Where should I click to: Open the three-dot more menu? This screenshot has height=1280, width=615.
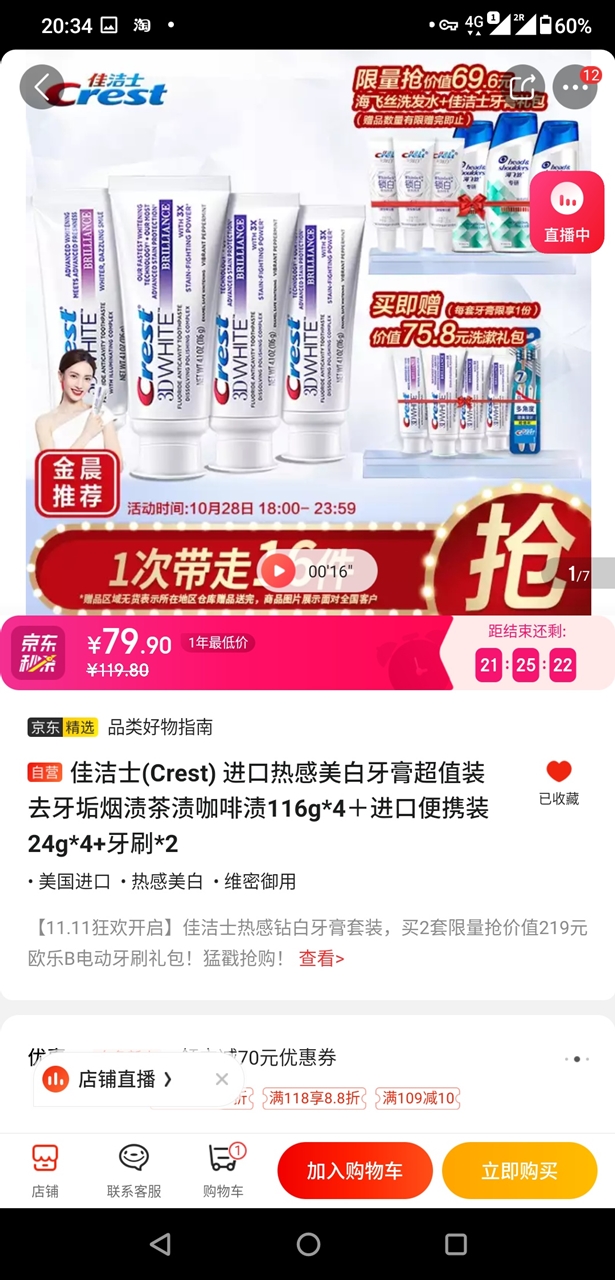pos(575,87)
